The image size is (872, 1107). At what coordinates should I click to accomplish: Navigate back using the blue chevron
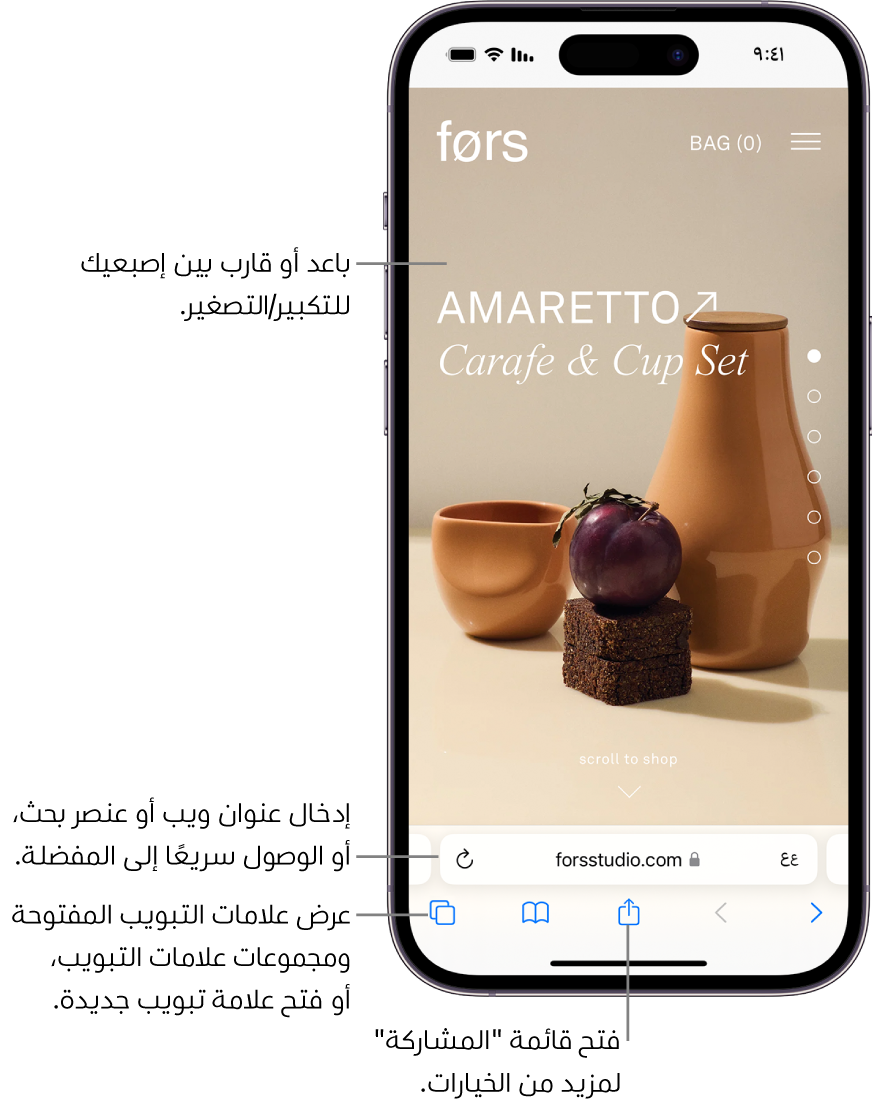coord(815,913)
